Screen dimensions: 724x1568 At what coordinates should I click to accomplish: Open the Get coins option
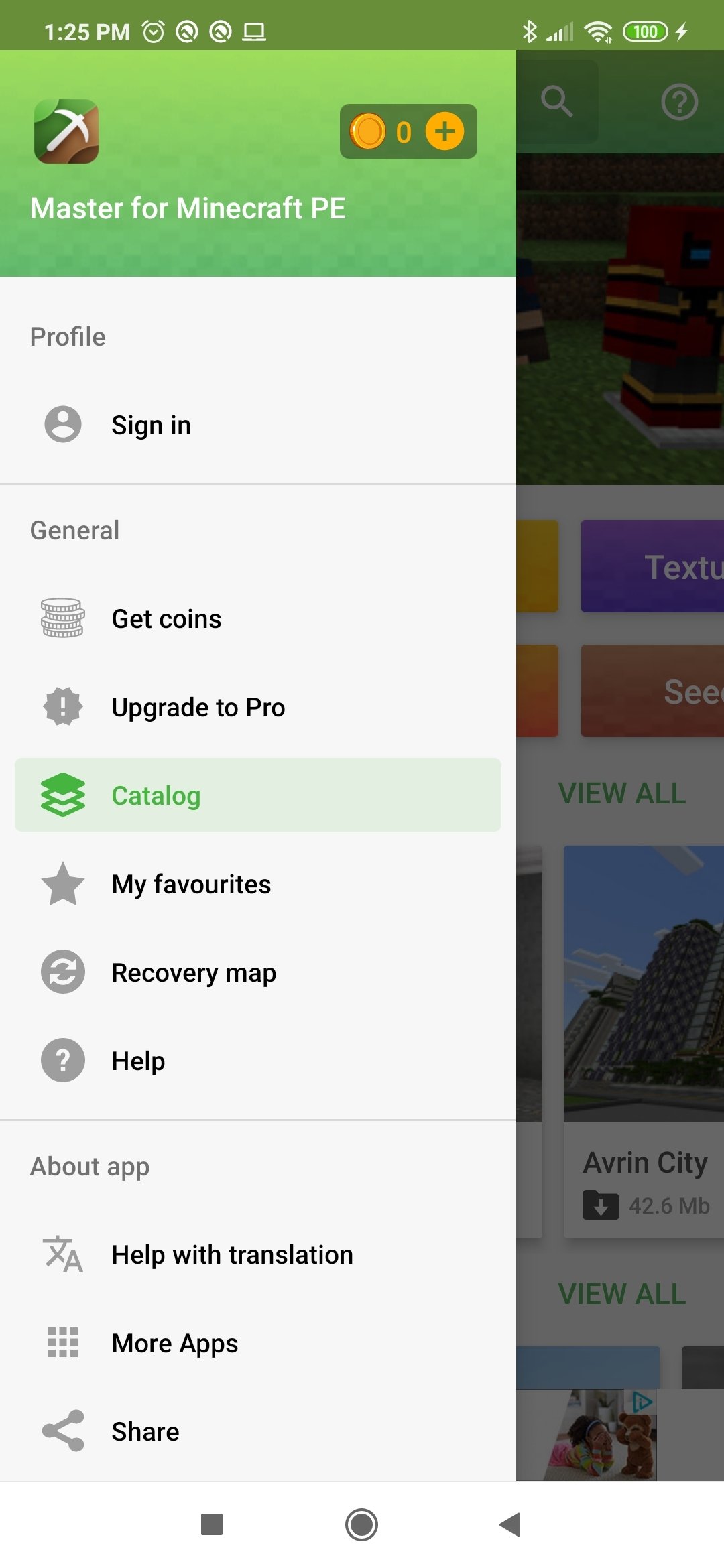(258, 618)
